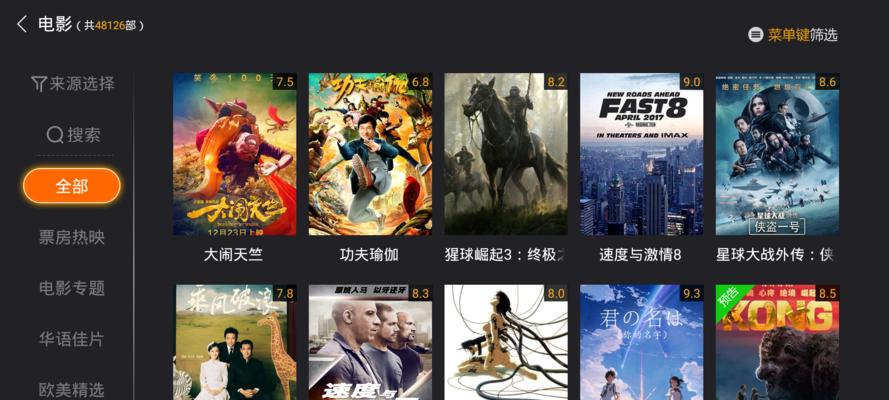Open the movie 速度与激情8
Screen dimensions: 889x400
641,154
